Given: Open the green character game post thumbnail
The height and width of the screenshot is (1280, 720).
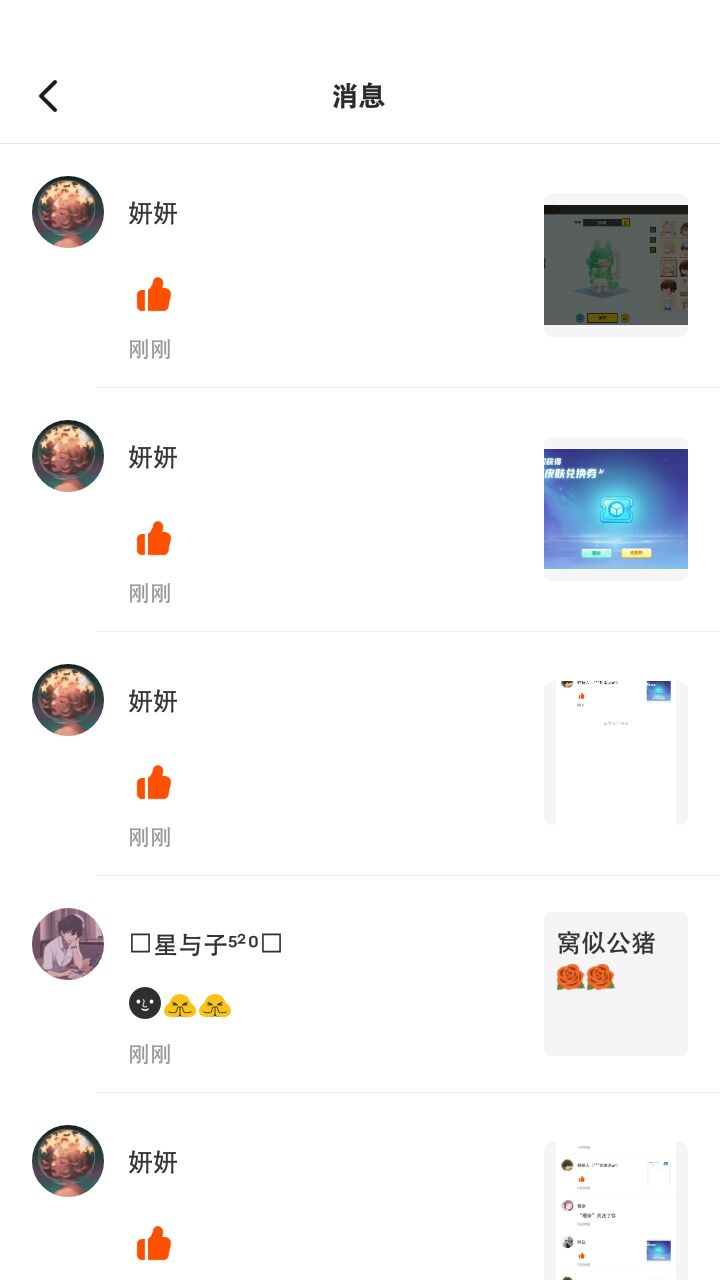Looking at the screenshot, I should point(616,265).
